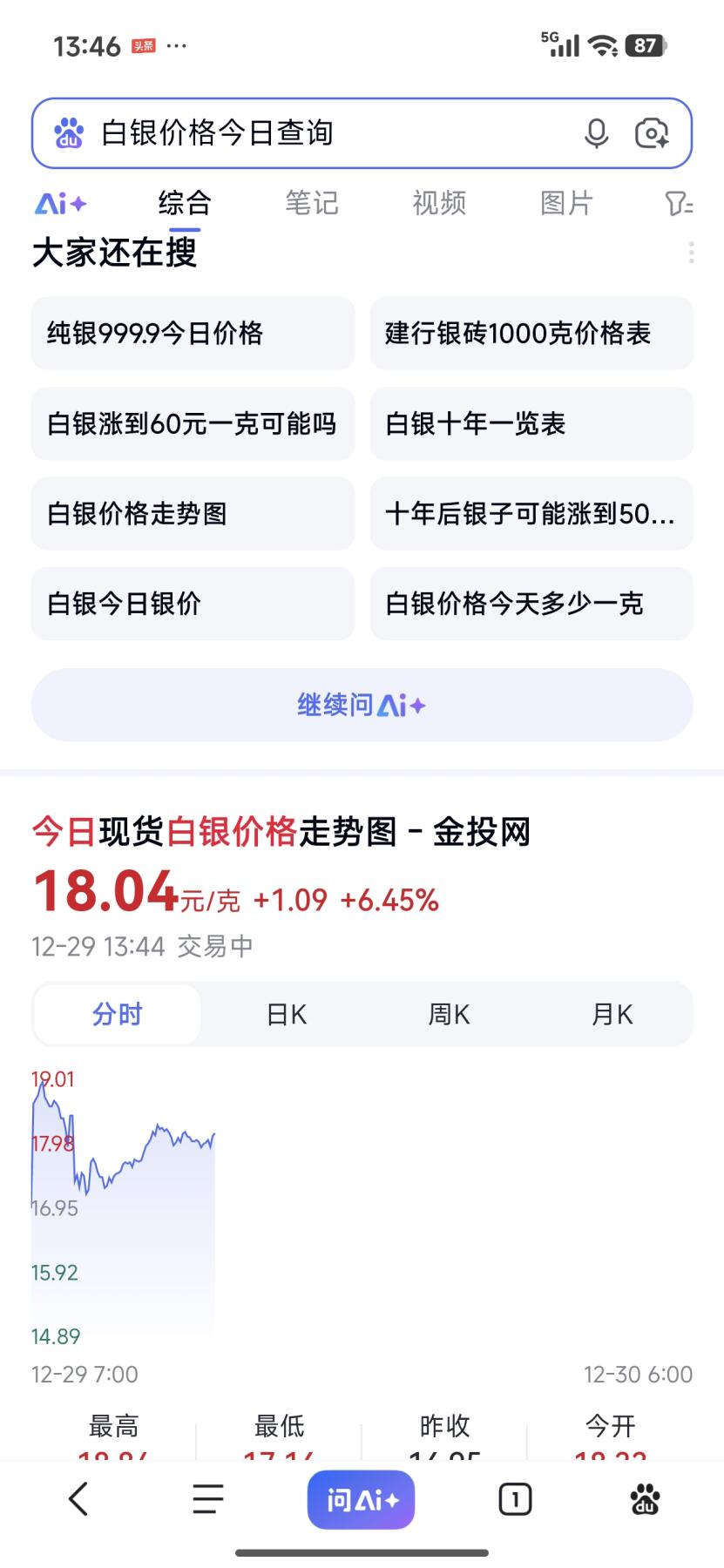
Task: Open 今日现货白银价格走势图 - 金投网 link
Action: [x=281, y=833]
